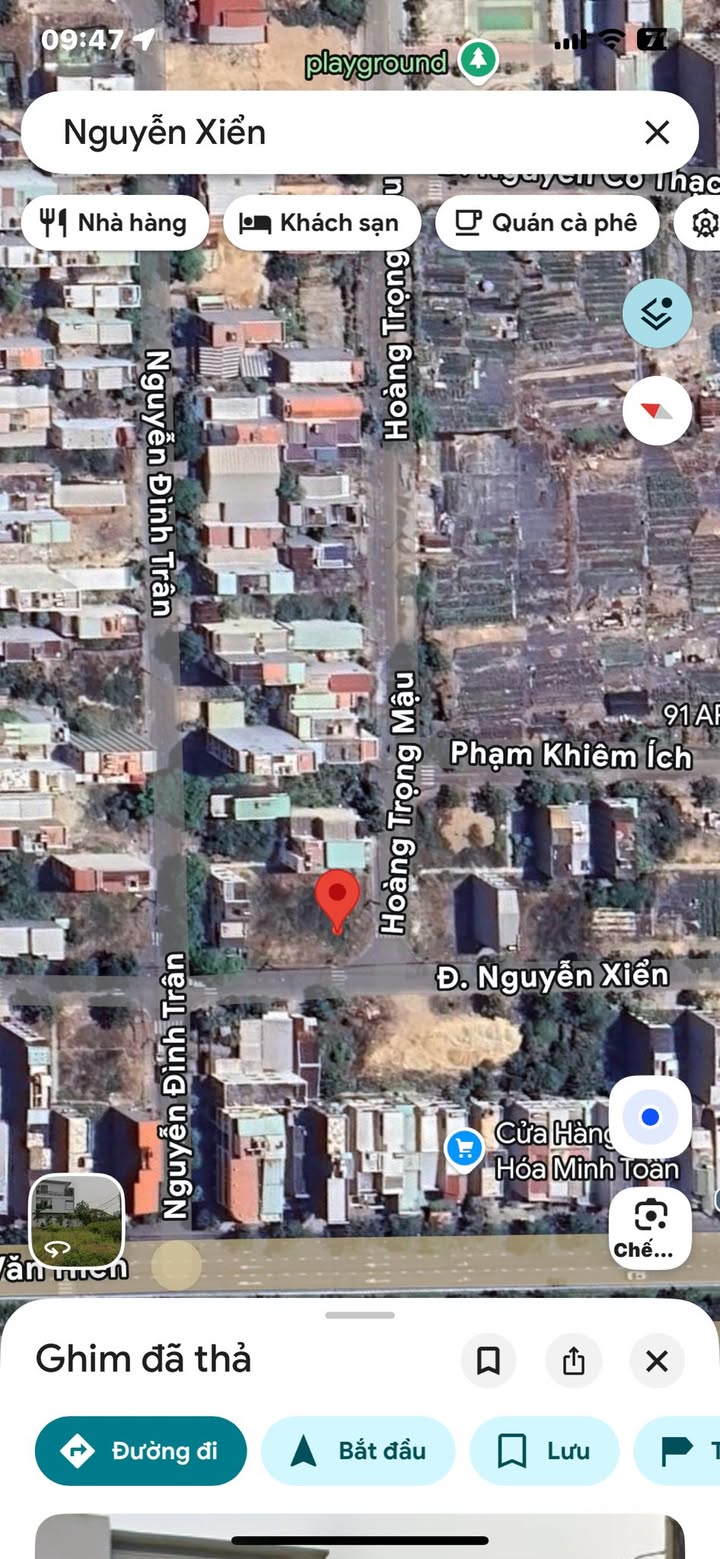720x1559 pixels.
Task: Tap the playground park marker
Action: (479, 60)
